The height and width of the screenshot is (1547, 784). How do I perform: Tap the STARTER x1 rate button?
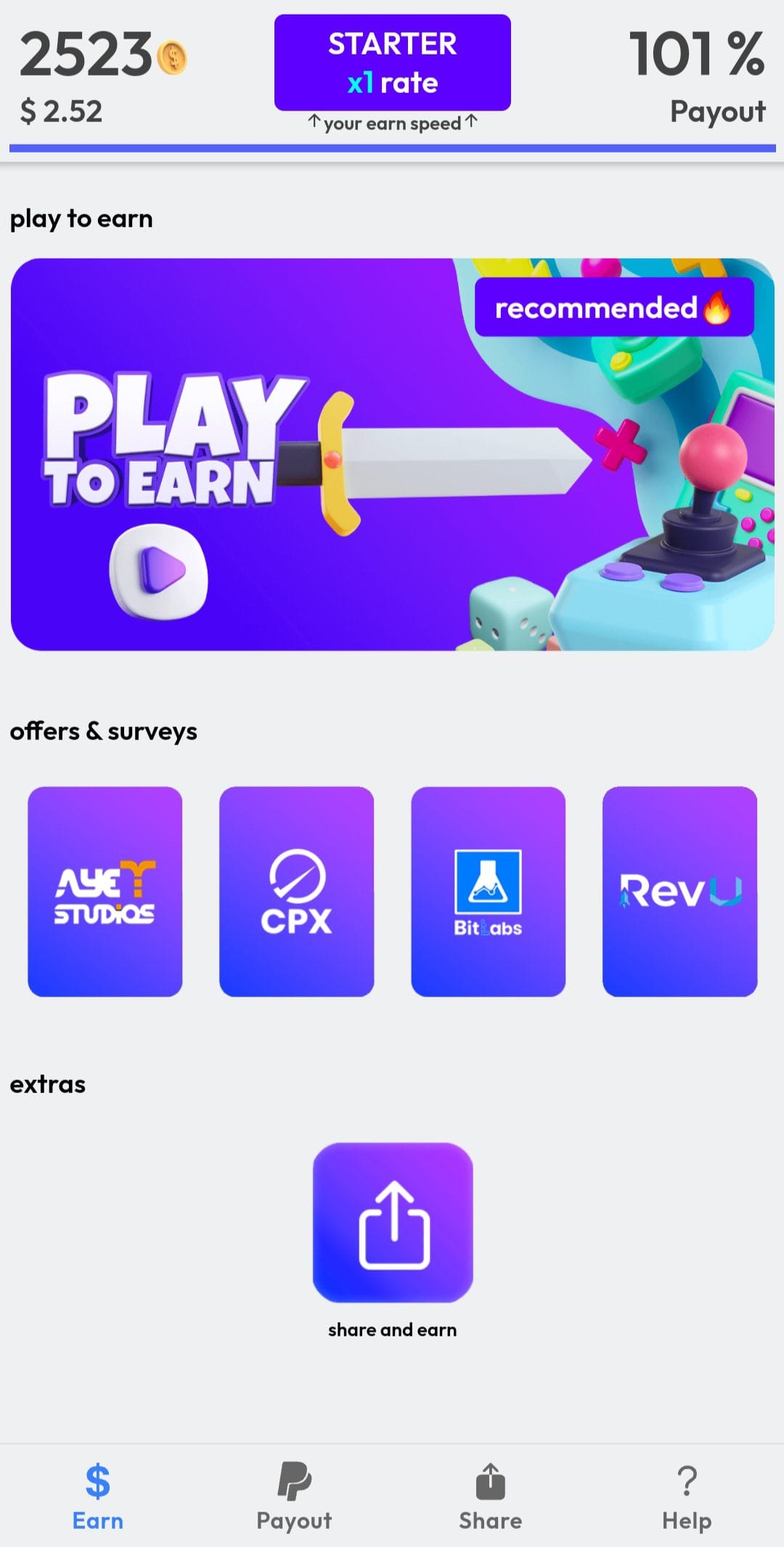(x=392, y=63)
